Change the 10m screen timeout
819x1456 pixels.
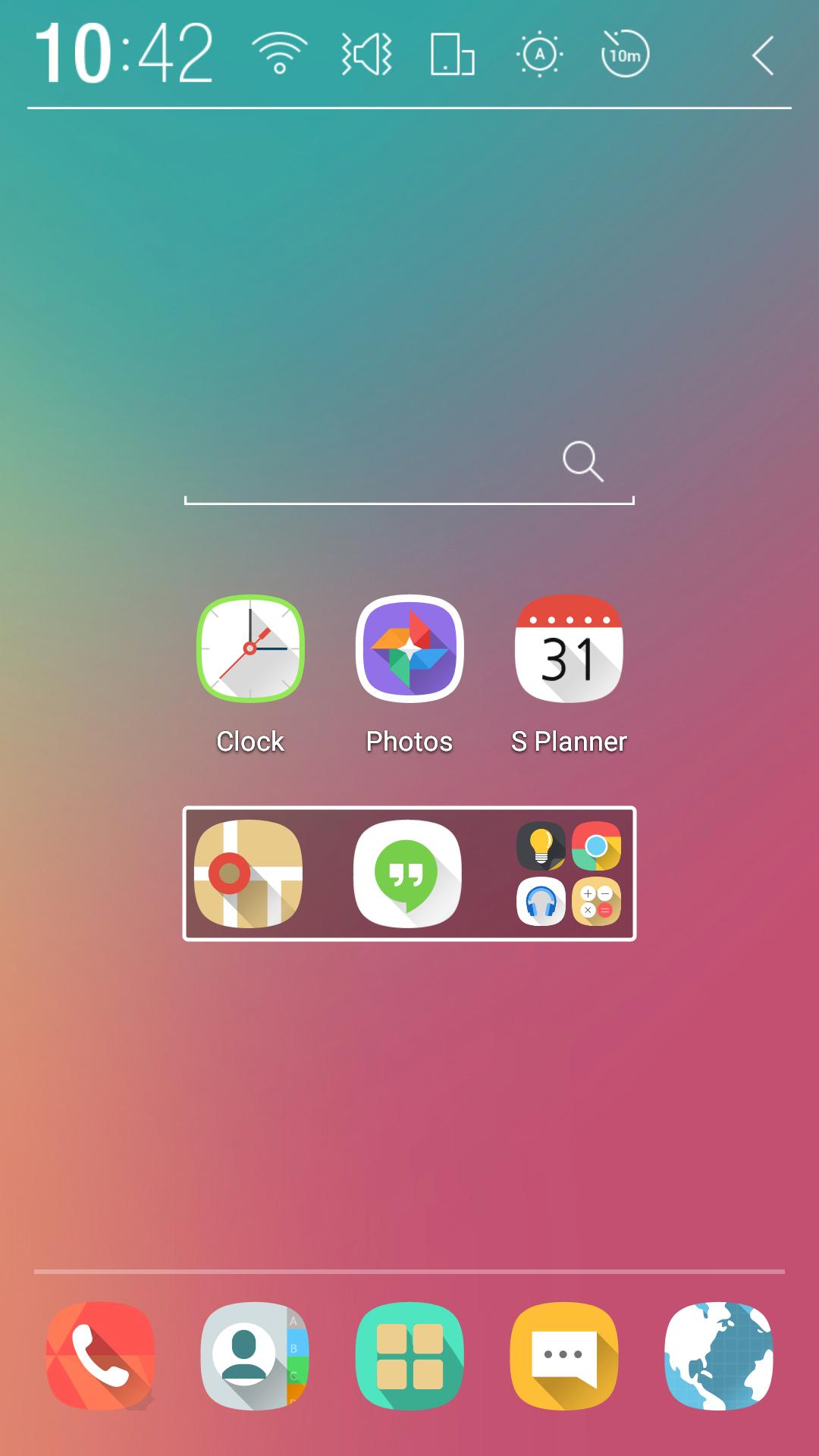click(x=625, y=55)
